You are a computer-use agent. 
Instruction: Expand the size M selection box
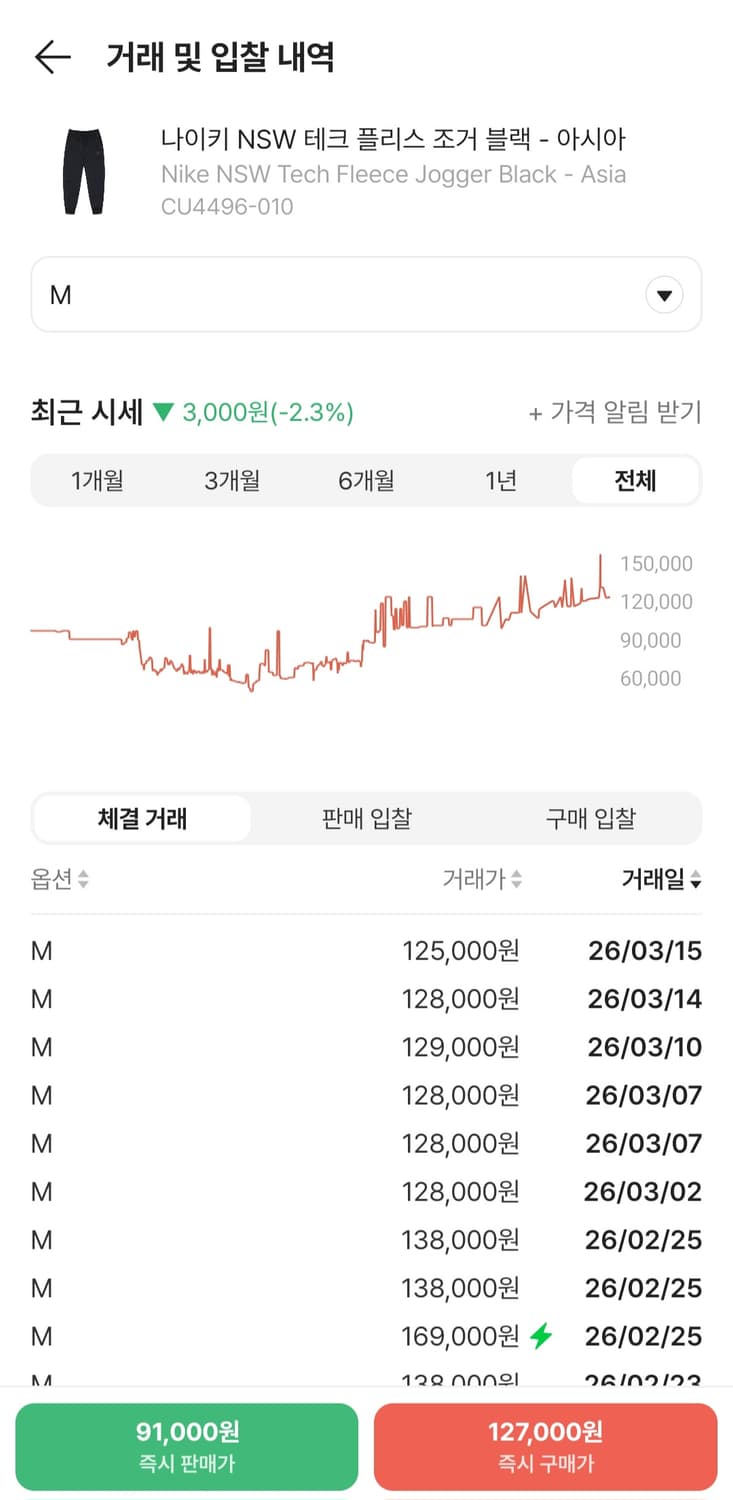[x=366, y=295]
